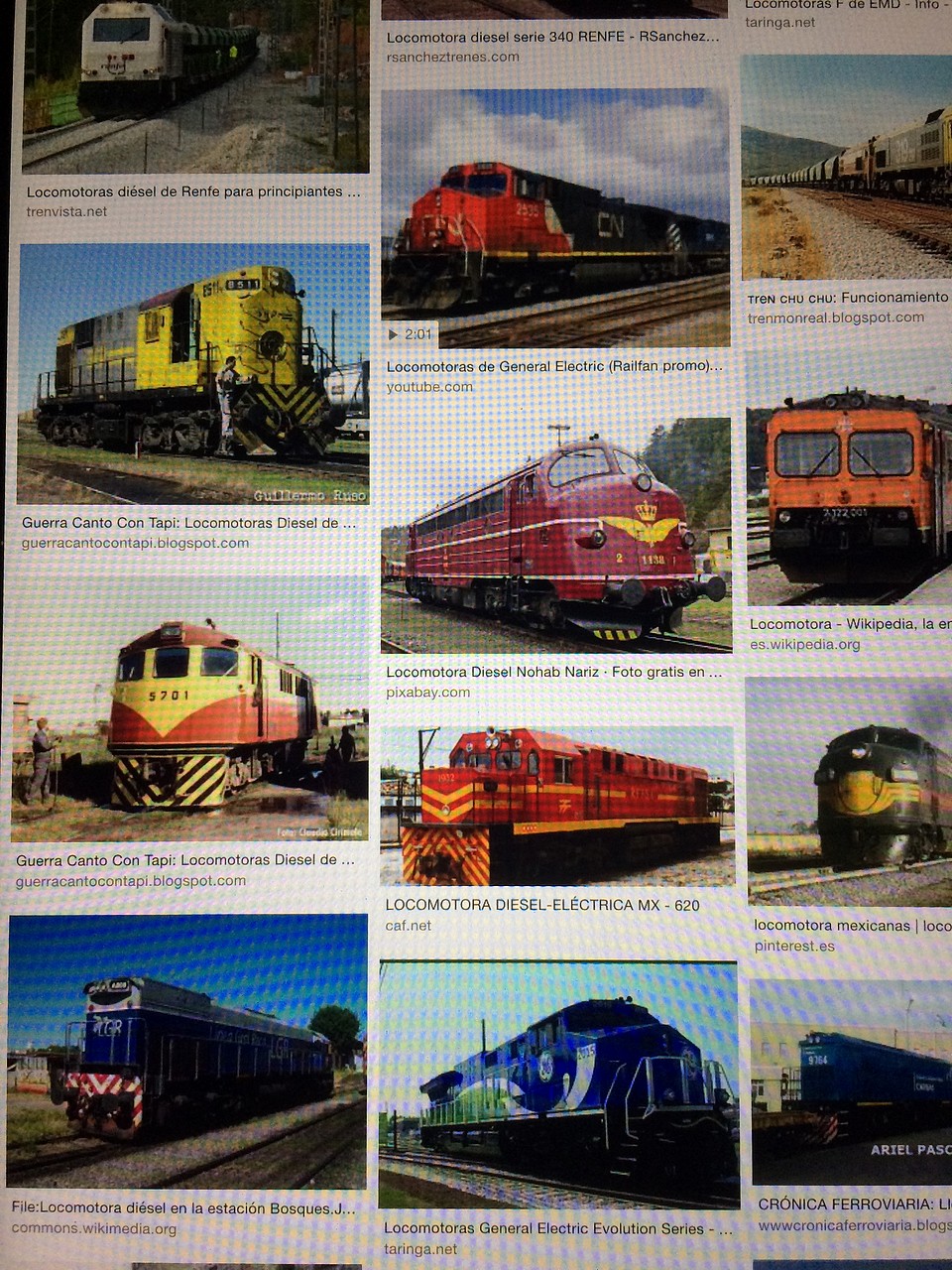Viewport: 952px width, 1270px height.
Task: Open the General Electric Evolution Series image
Action: [559, 1083]
